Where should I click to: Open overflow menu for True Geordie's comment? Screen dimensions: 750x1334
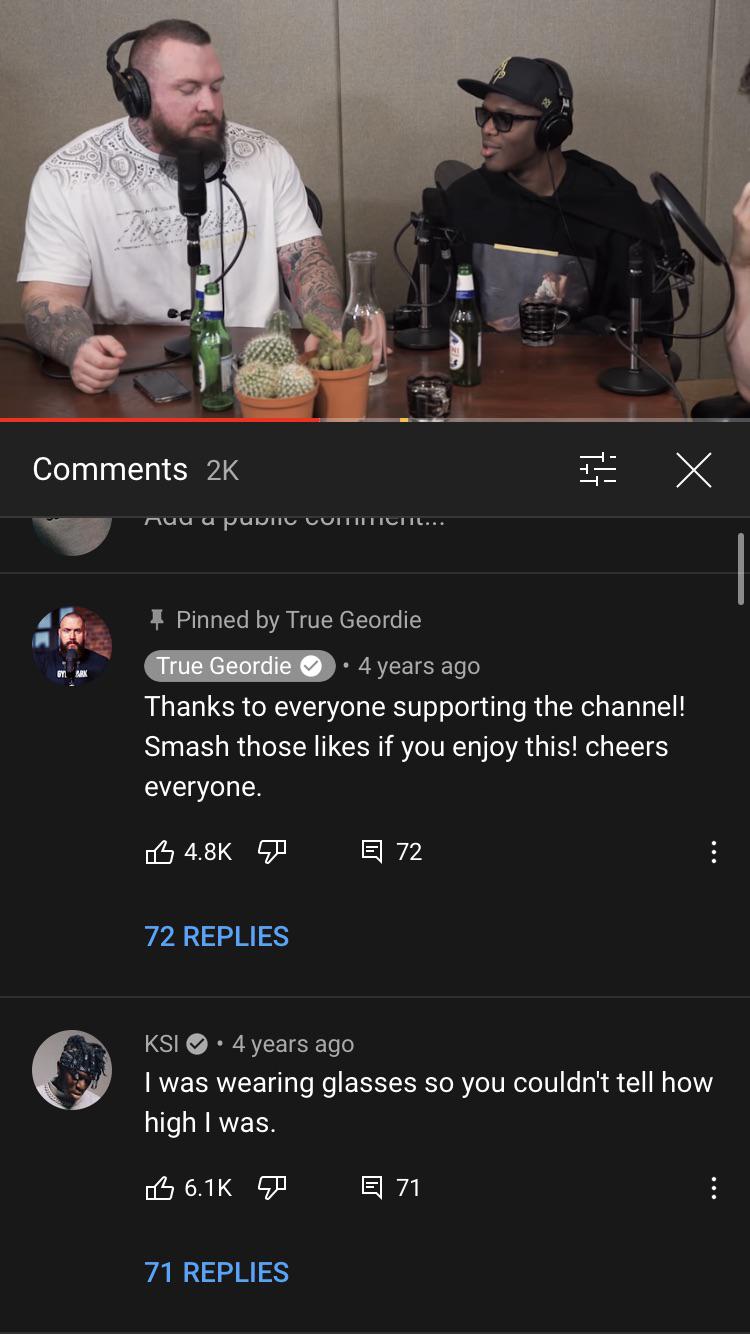(x=713, y=852)
